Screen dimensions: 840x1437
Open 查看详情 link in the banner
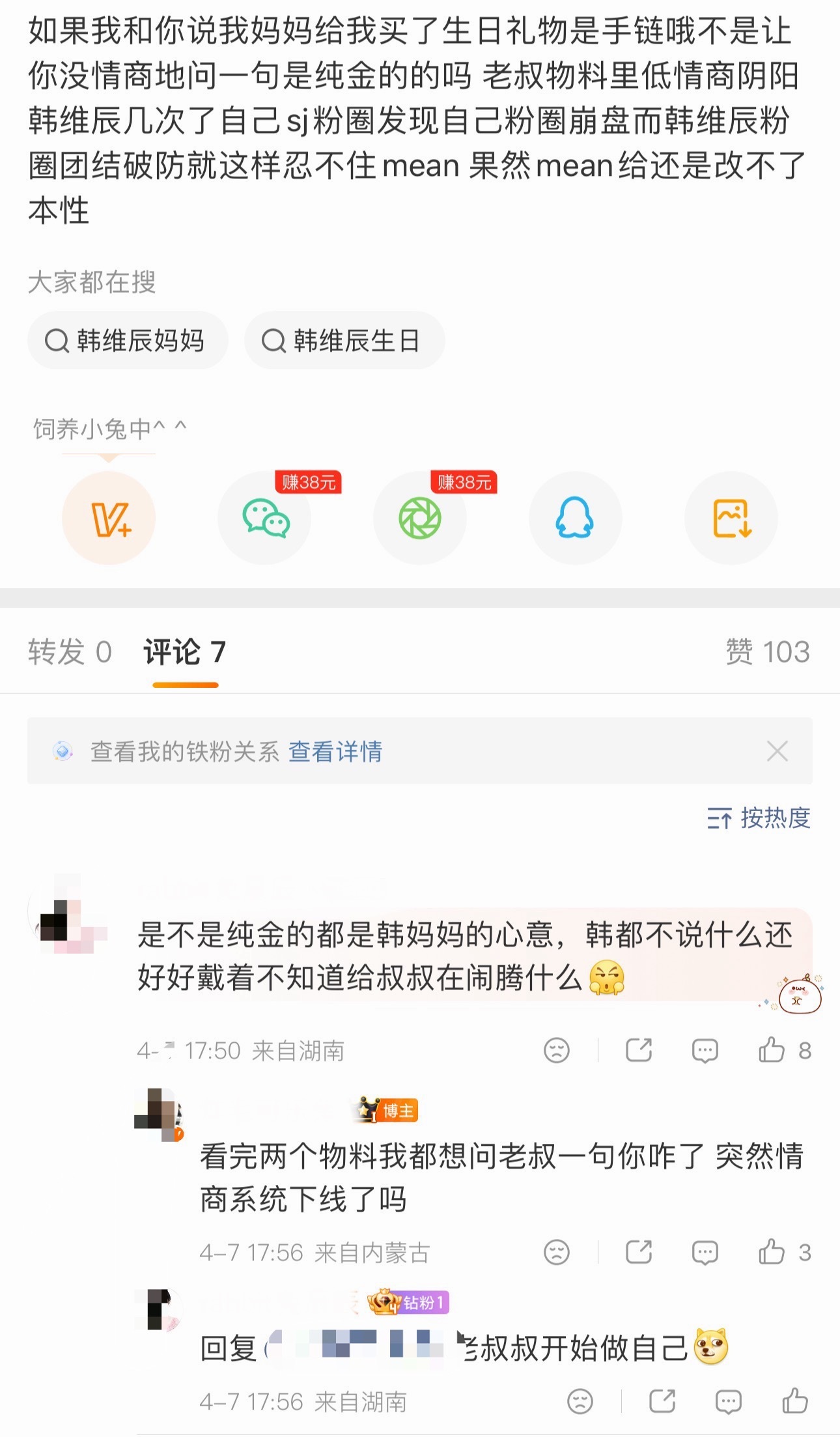[x=334, y=752]
